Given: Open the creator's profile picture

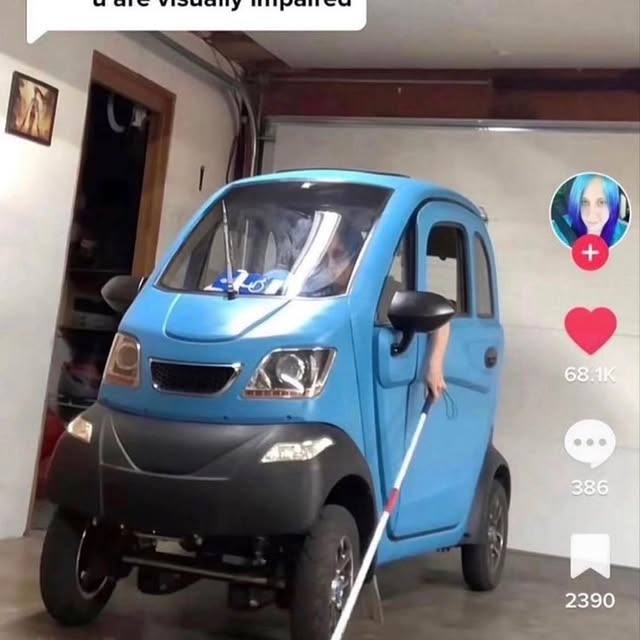Looking at the screenshot, I should 589,209.
